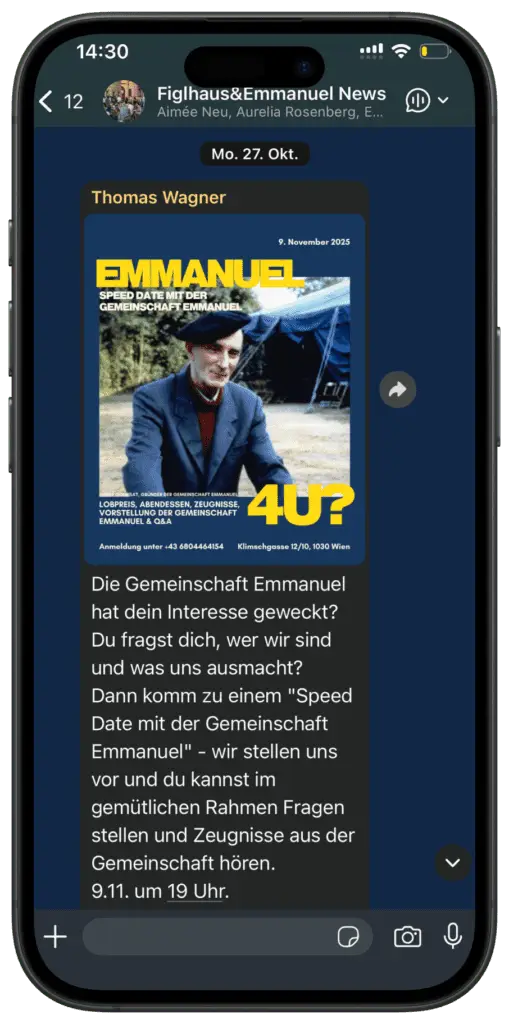Open Figlhaus&Emmanuel News group info
The image size is (509, 1024).
(x=271, y=101)
